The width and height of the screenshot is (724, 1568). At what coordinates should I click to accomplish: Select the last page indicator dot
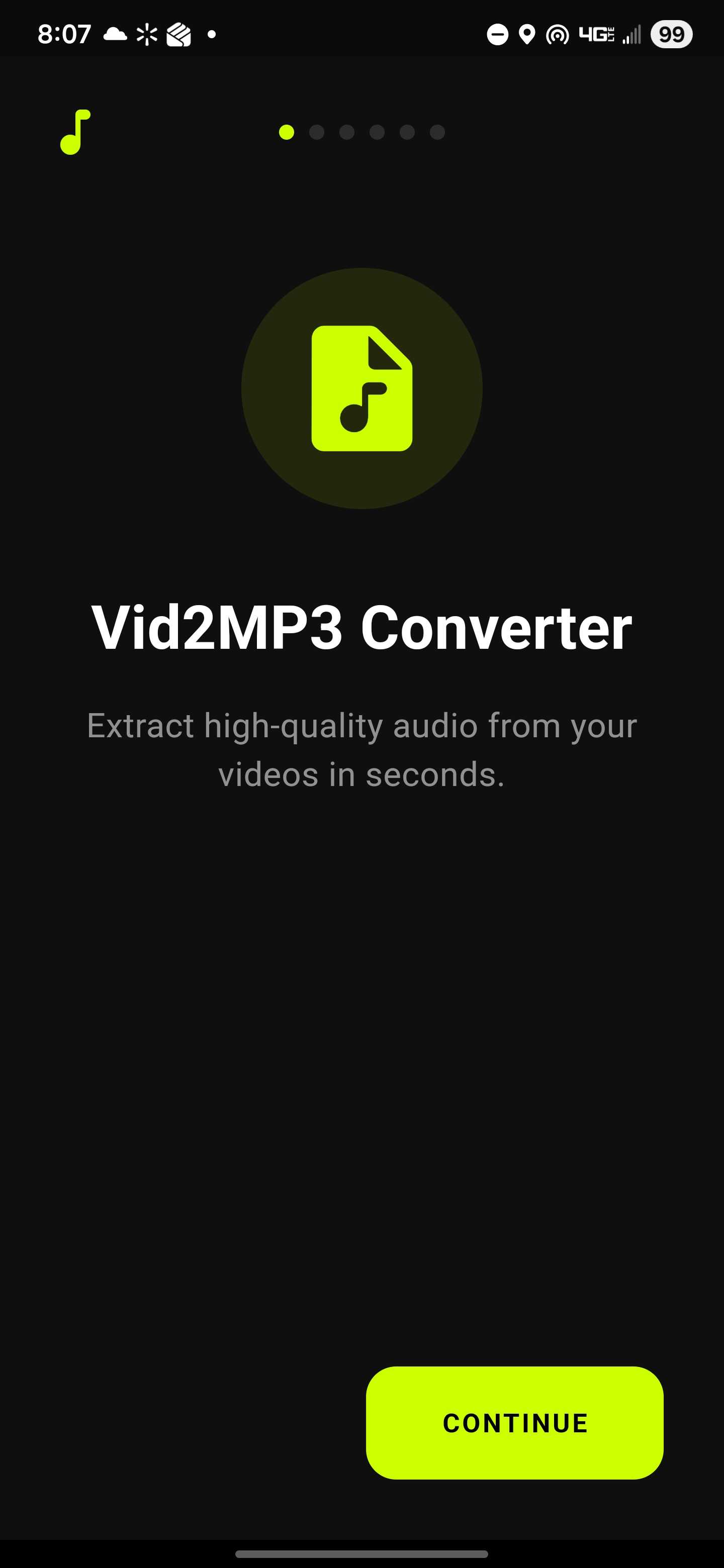click(x=438, y=132)
